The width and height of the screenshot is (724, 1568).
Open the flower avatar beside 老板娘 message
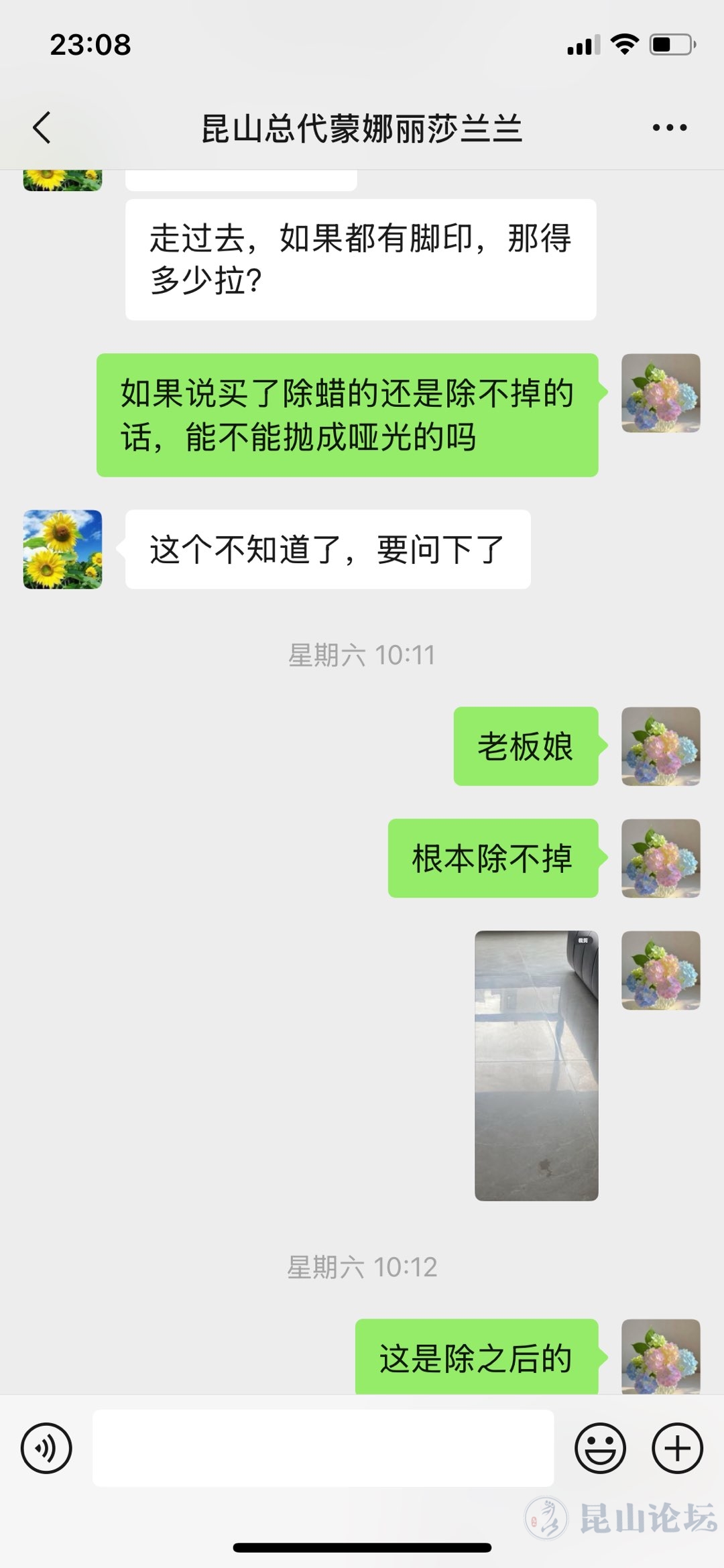[661, 746]
